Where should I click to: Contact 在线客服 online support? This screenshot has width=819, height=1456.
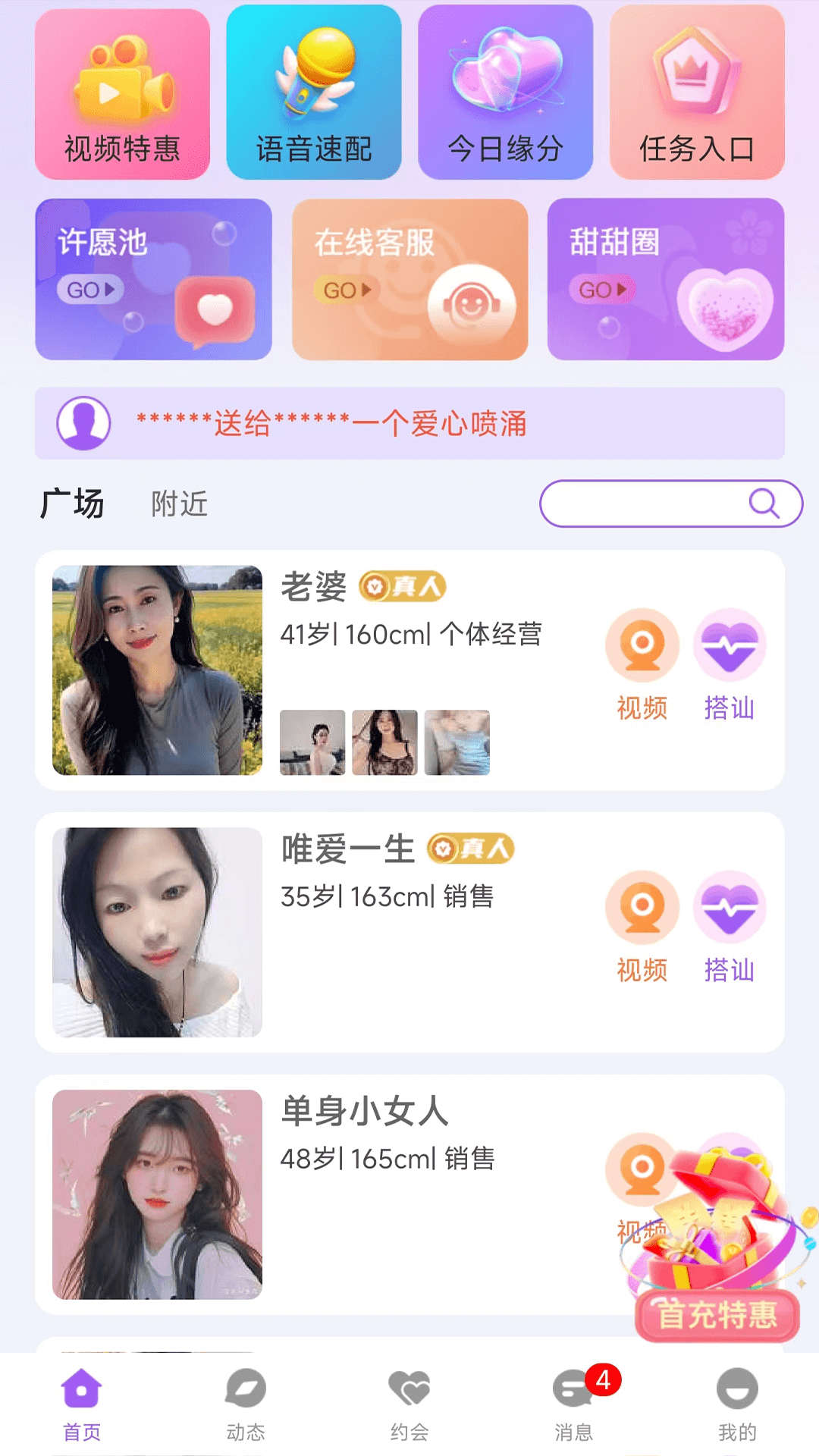409,279
